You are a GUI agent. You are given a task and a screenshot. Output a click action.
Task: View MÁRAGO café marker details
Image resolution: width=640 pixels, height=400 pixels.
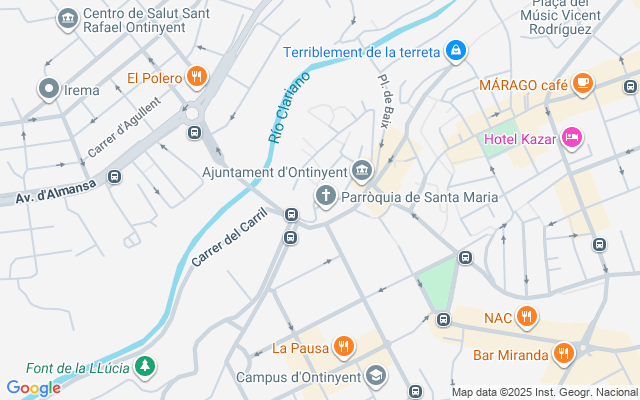pyautogui.click(x=583, y=84)
